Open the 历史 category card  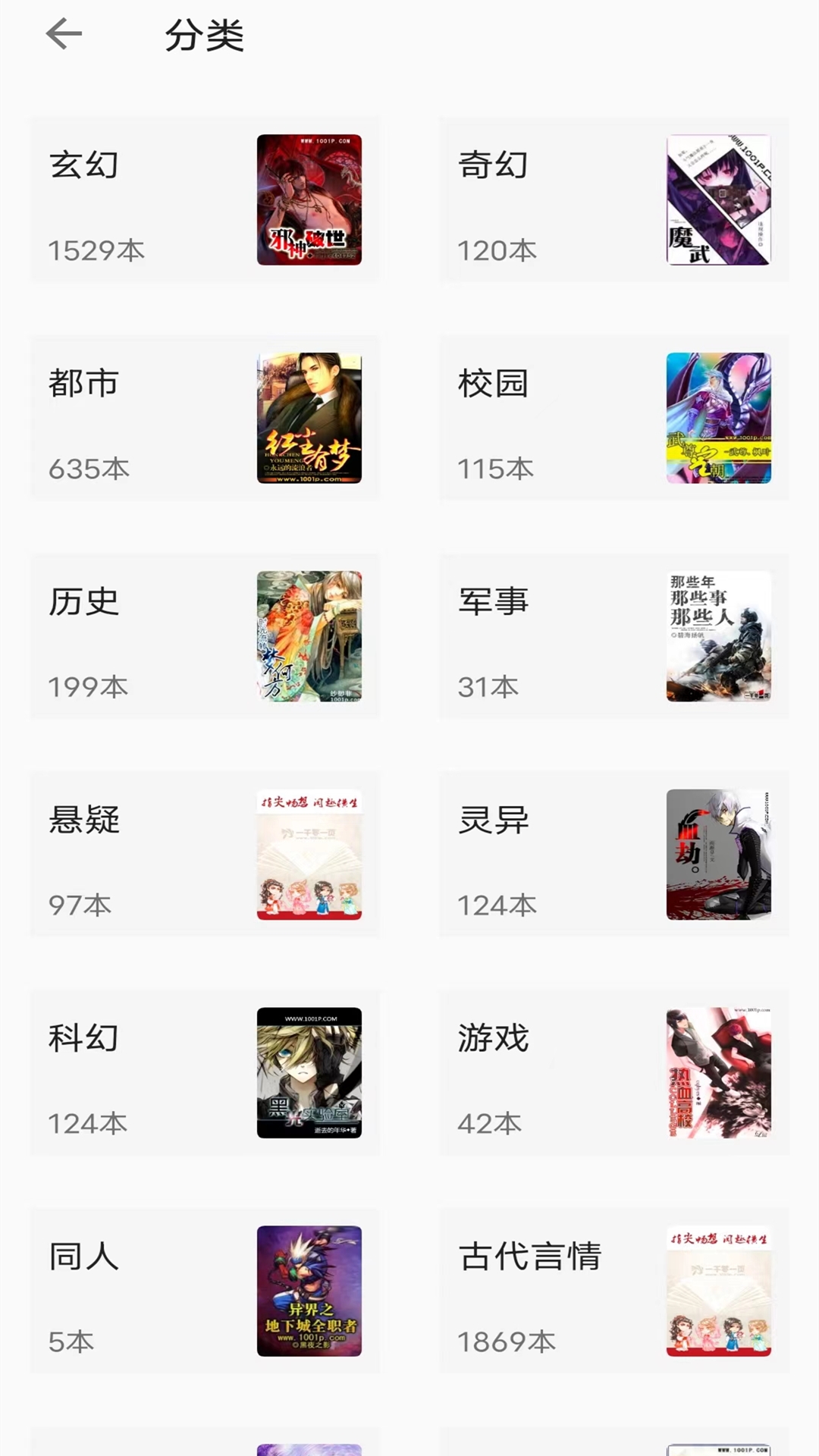205,636
